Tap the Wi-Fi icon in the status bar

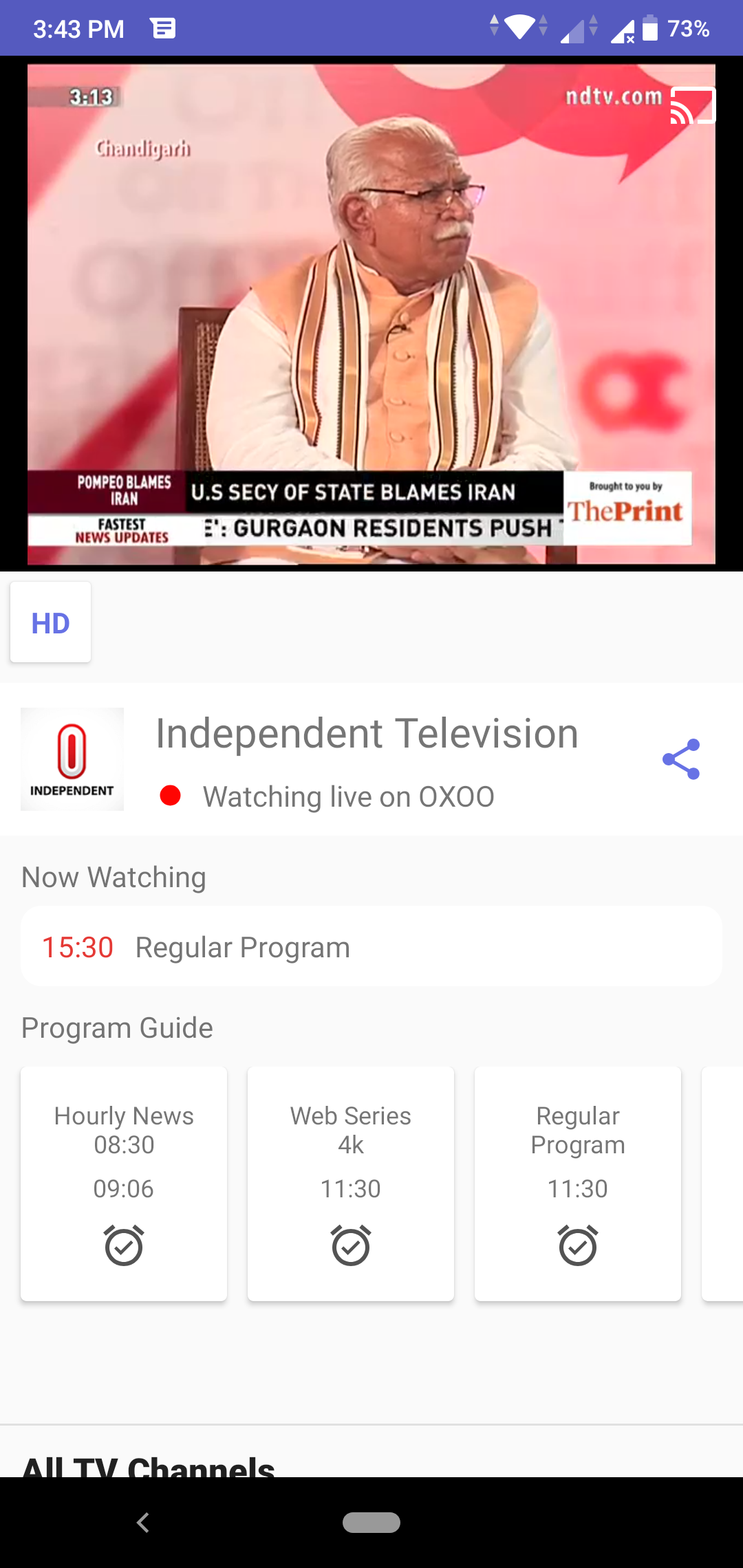[x=521, y=28]
